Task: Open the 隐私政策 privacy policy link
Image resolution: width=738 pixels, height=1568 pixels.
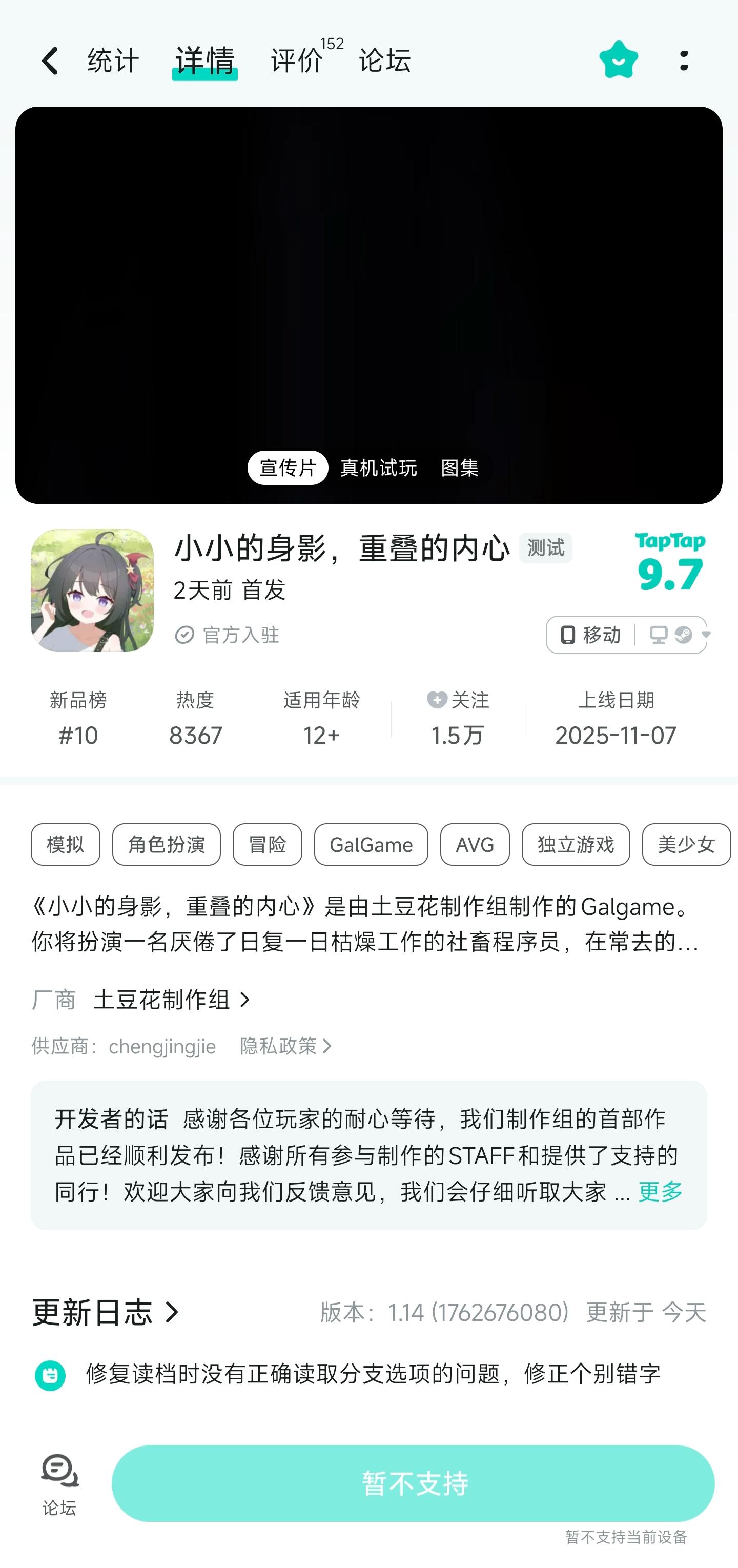Action: click(x=283, y=1046)
